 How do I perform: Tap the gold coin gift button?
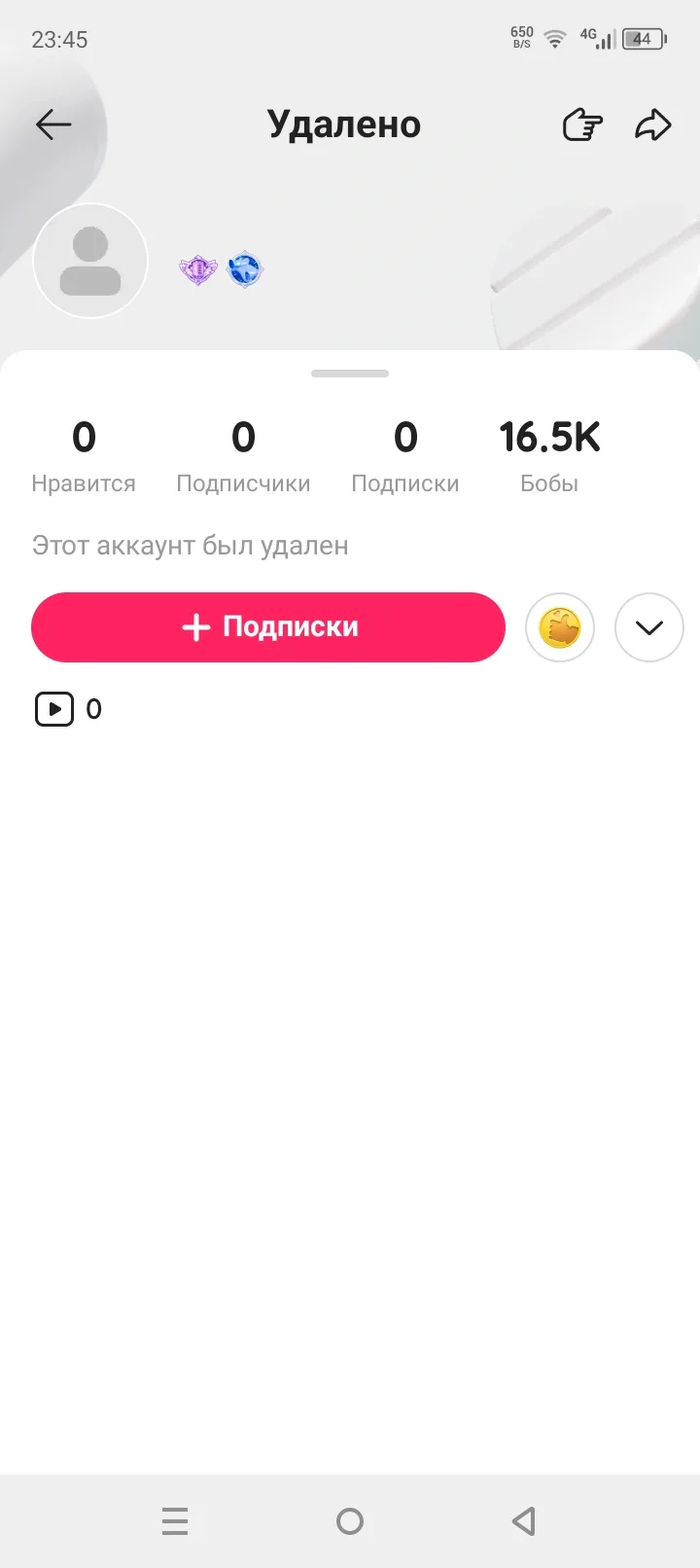[x=560, y=627]
